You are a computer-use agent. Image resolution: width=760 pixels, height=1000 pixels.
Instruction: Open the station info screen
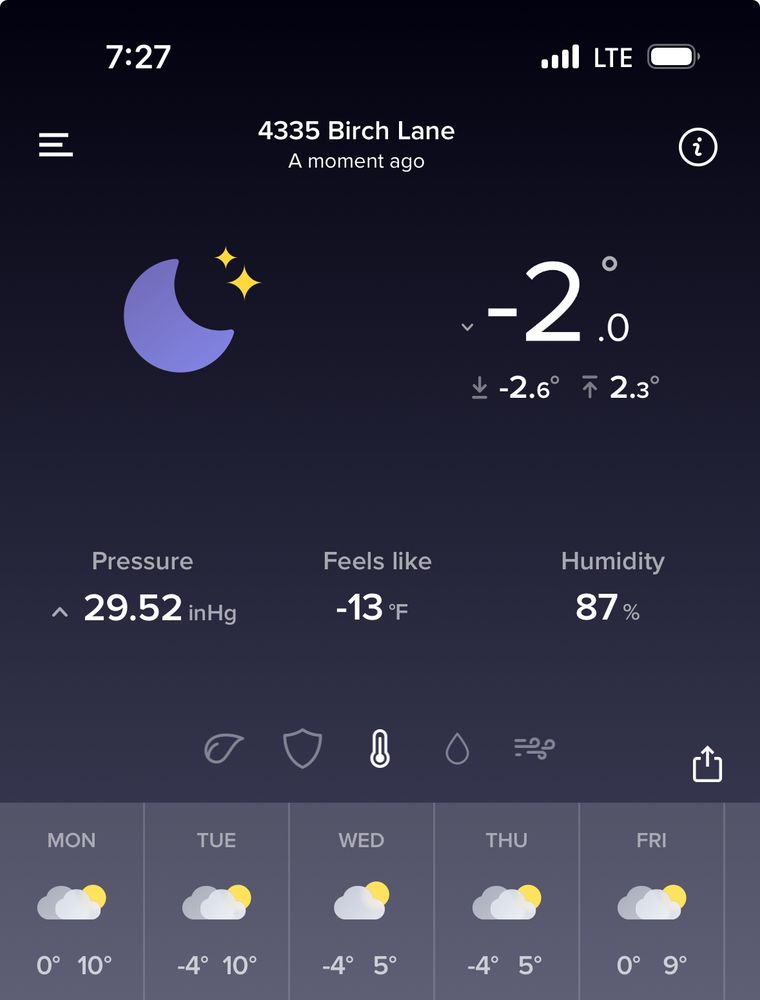pos(697,146)
